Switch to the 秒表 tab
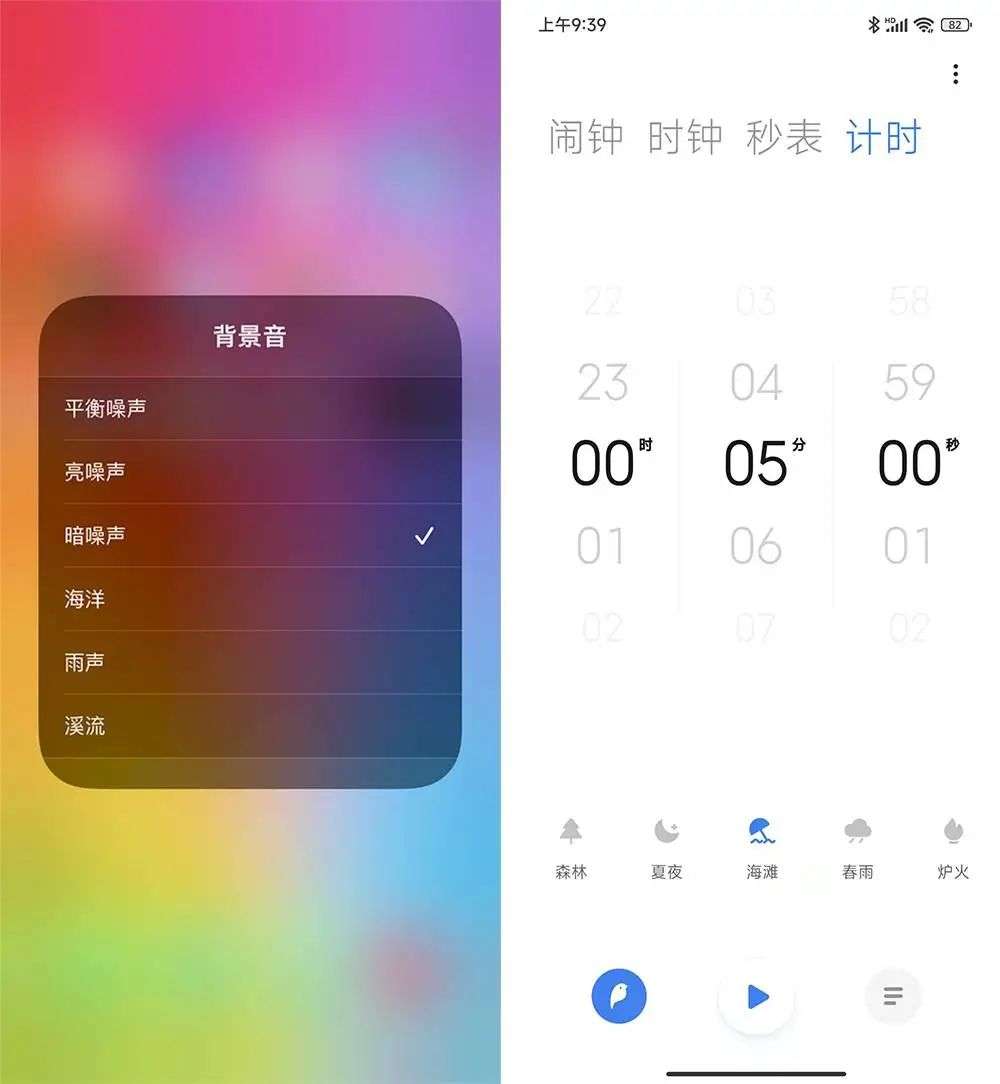Screen dimensions: 1000x1084 [x=784, y=137]
